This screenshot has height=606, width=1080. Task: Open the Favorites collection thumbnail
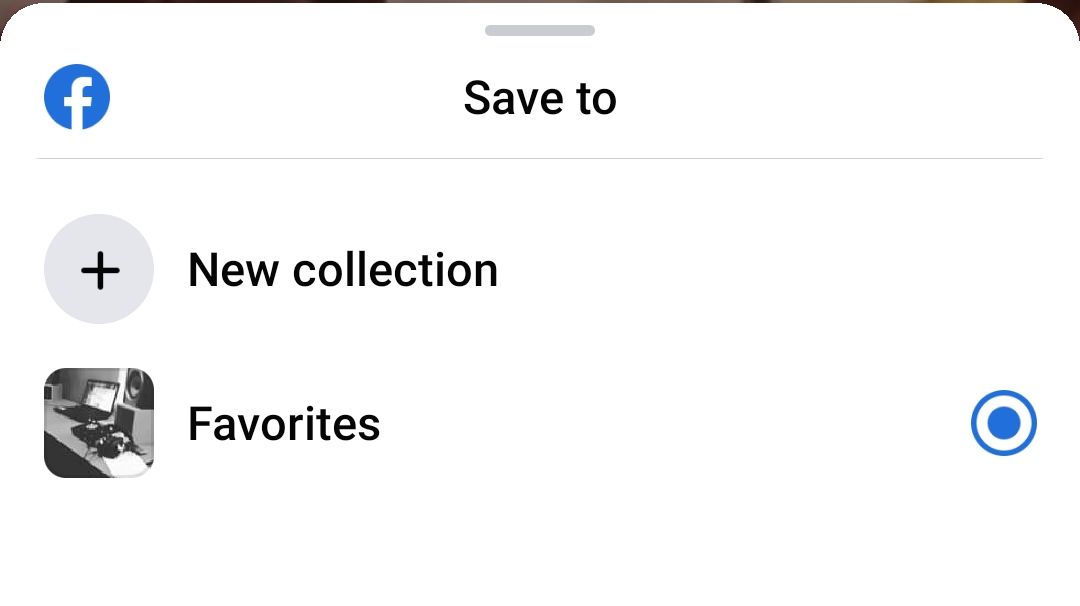click(x=99, y=423)
